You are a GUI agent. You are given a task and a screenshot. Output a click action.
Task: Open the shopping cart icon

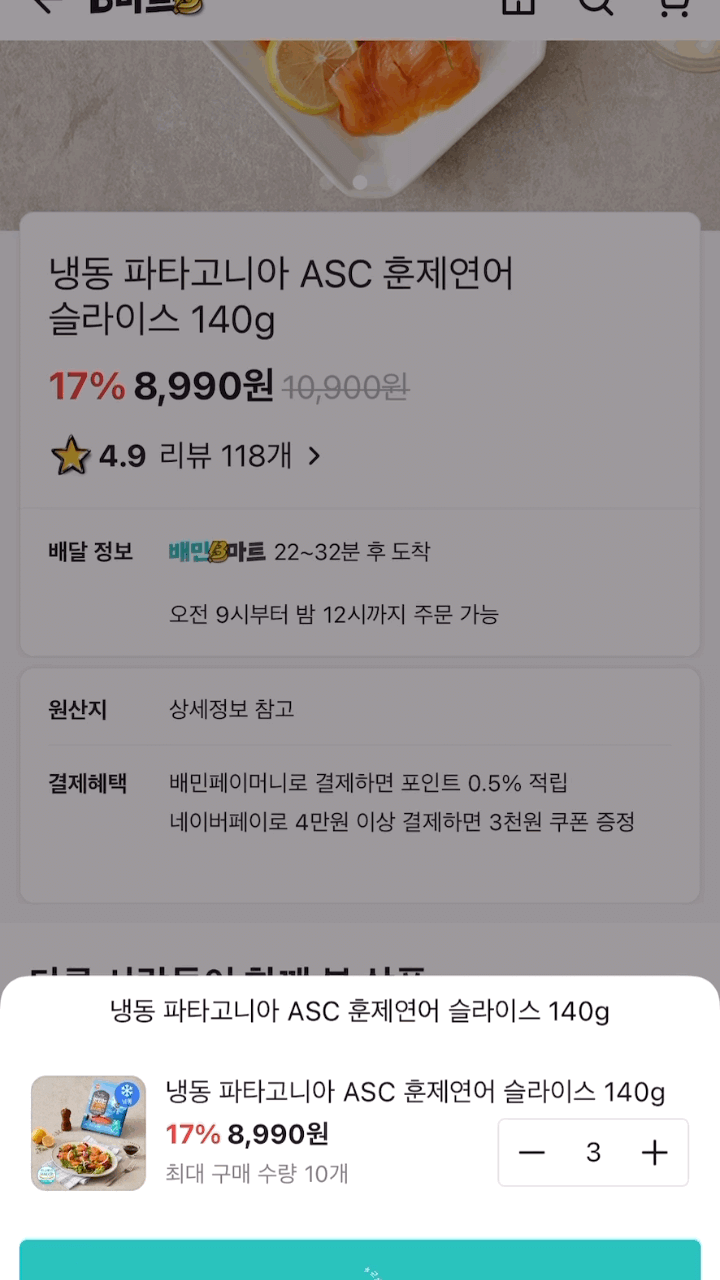tap(675, 5)
